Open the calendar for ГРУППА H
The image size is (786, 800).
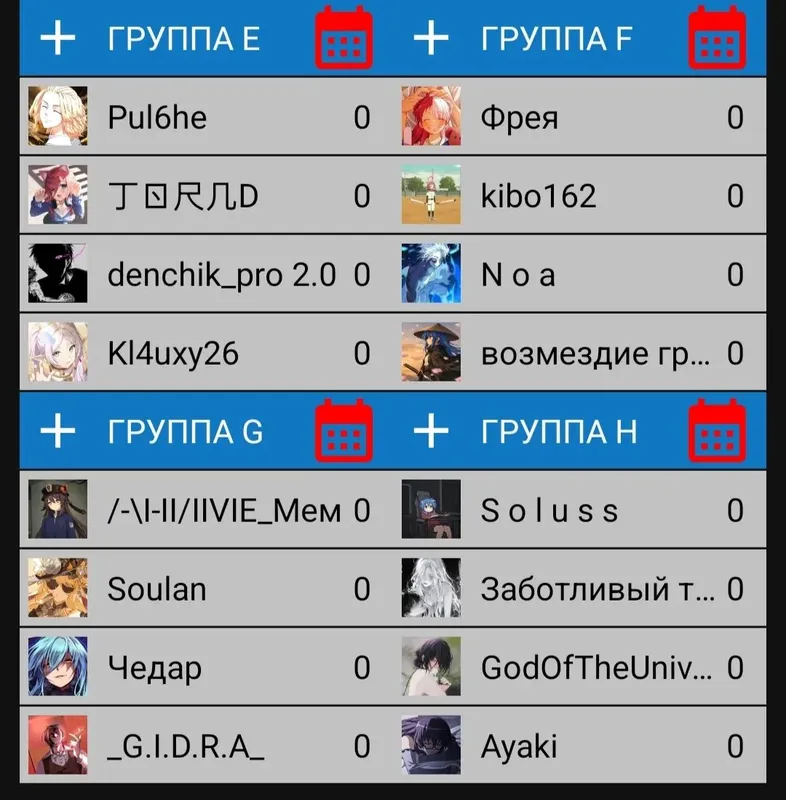[717, 432]
